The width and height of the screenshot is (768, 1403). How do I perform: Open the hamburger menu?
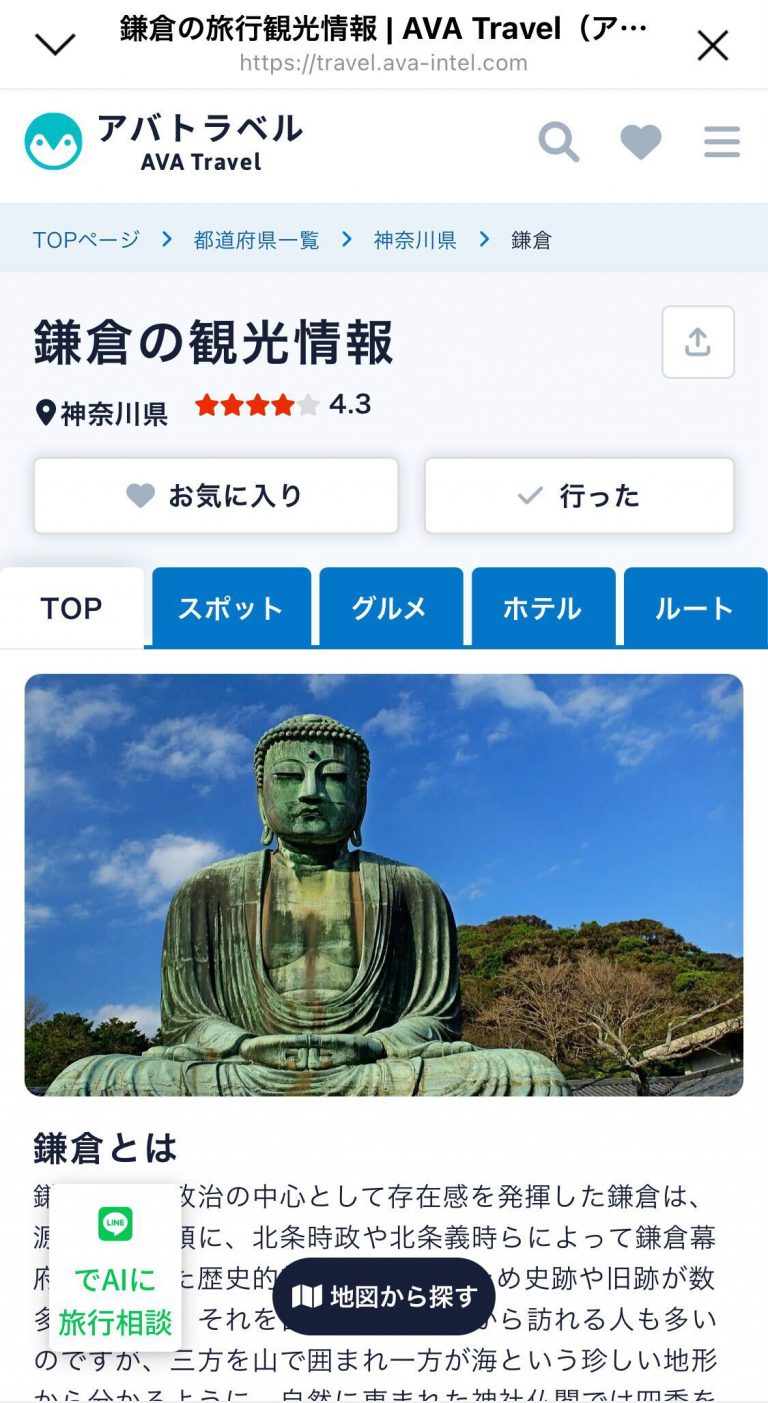pyautogui.click(x=721, y=142)
